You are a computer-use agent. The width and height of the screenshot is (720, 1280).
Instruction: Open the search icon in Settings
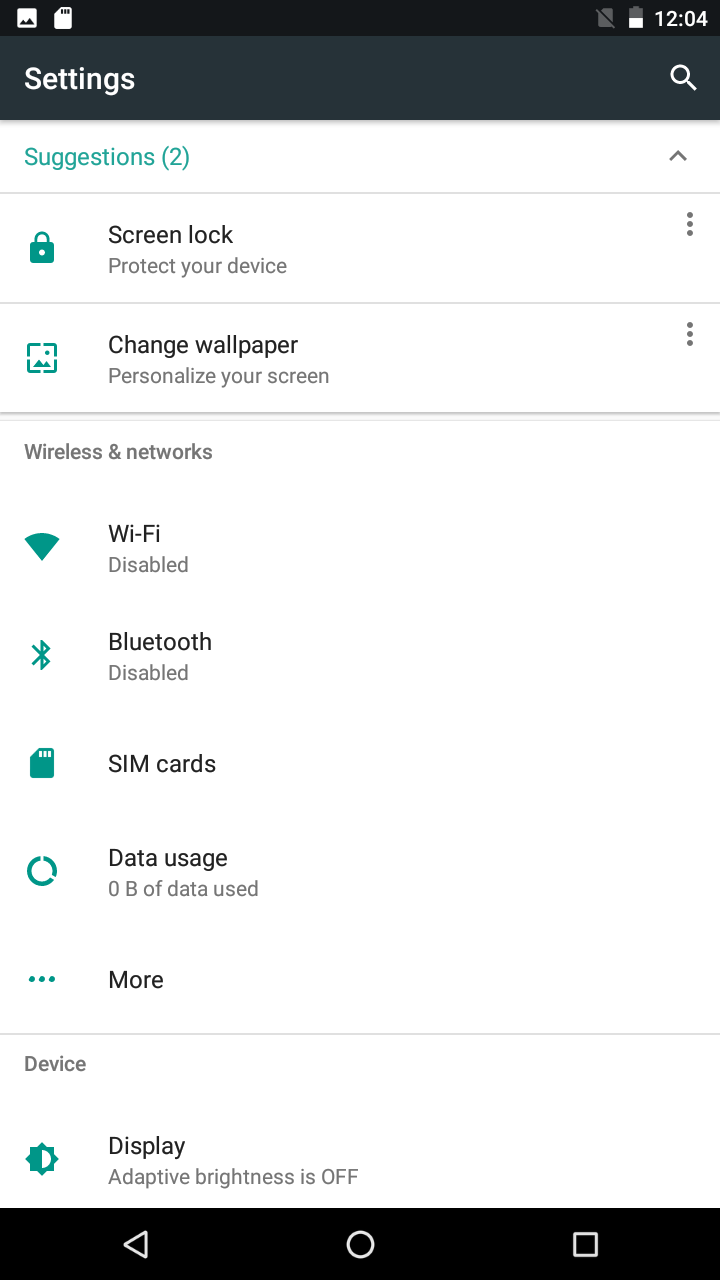tap(683, 78)
